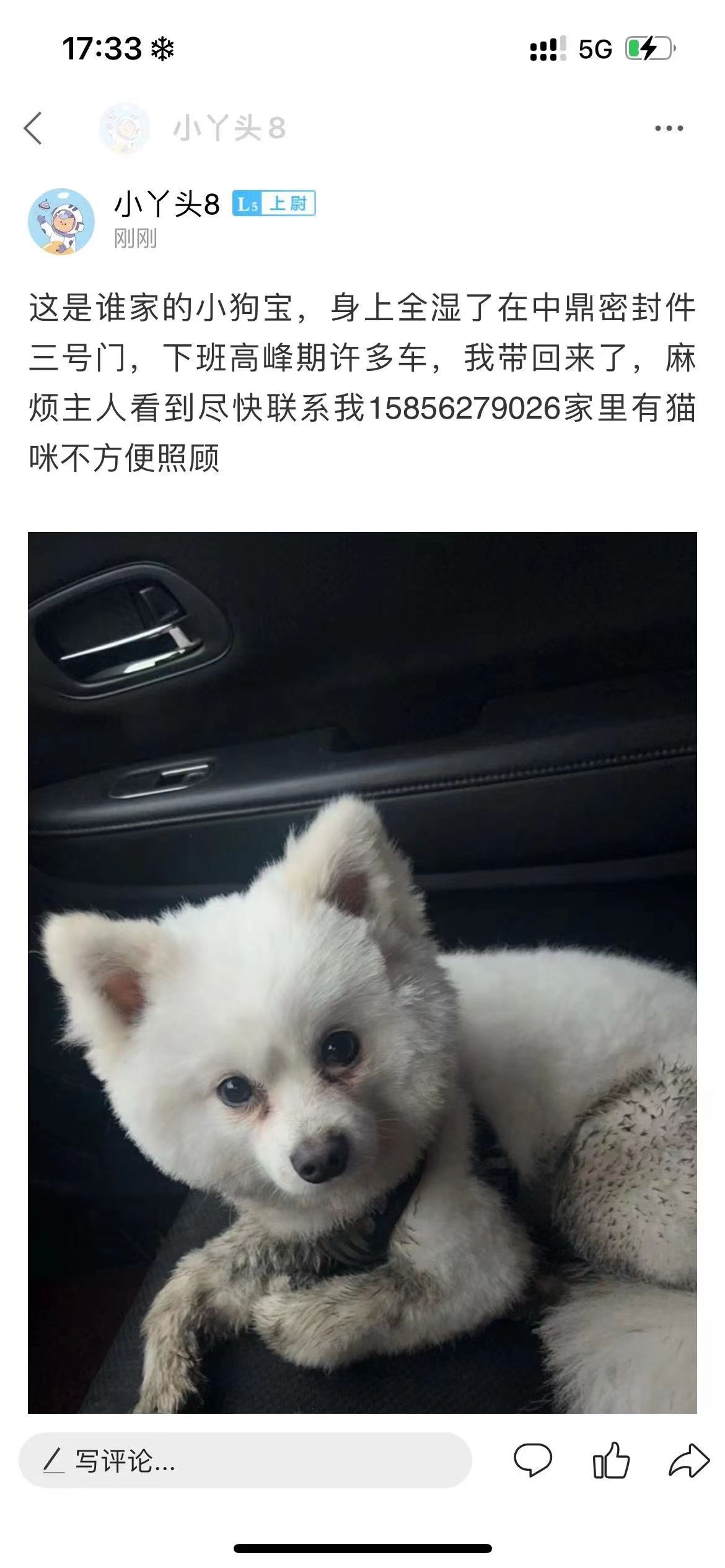View comments via the speech bubble icon

(x=532, y=1460)
